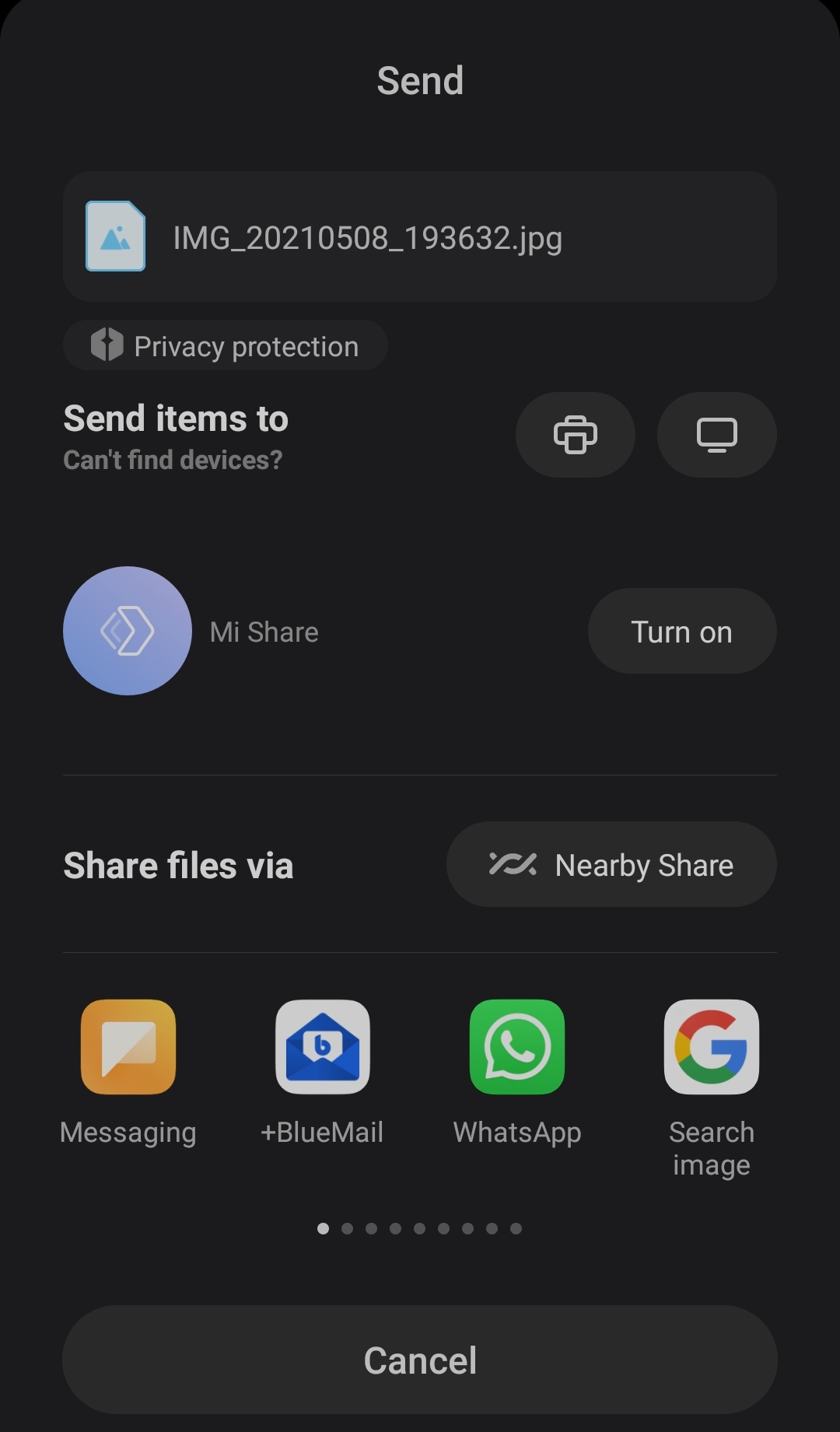Image resolution: width=840 pixels, height=1432 pixels.
Task: Cancel the Send dialog
Action: [x=420, y=1360]
